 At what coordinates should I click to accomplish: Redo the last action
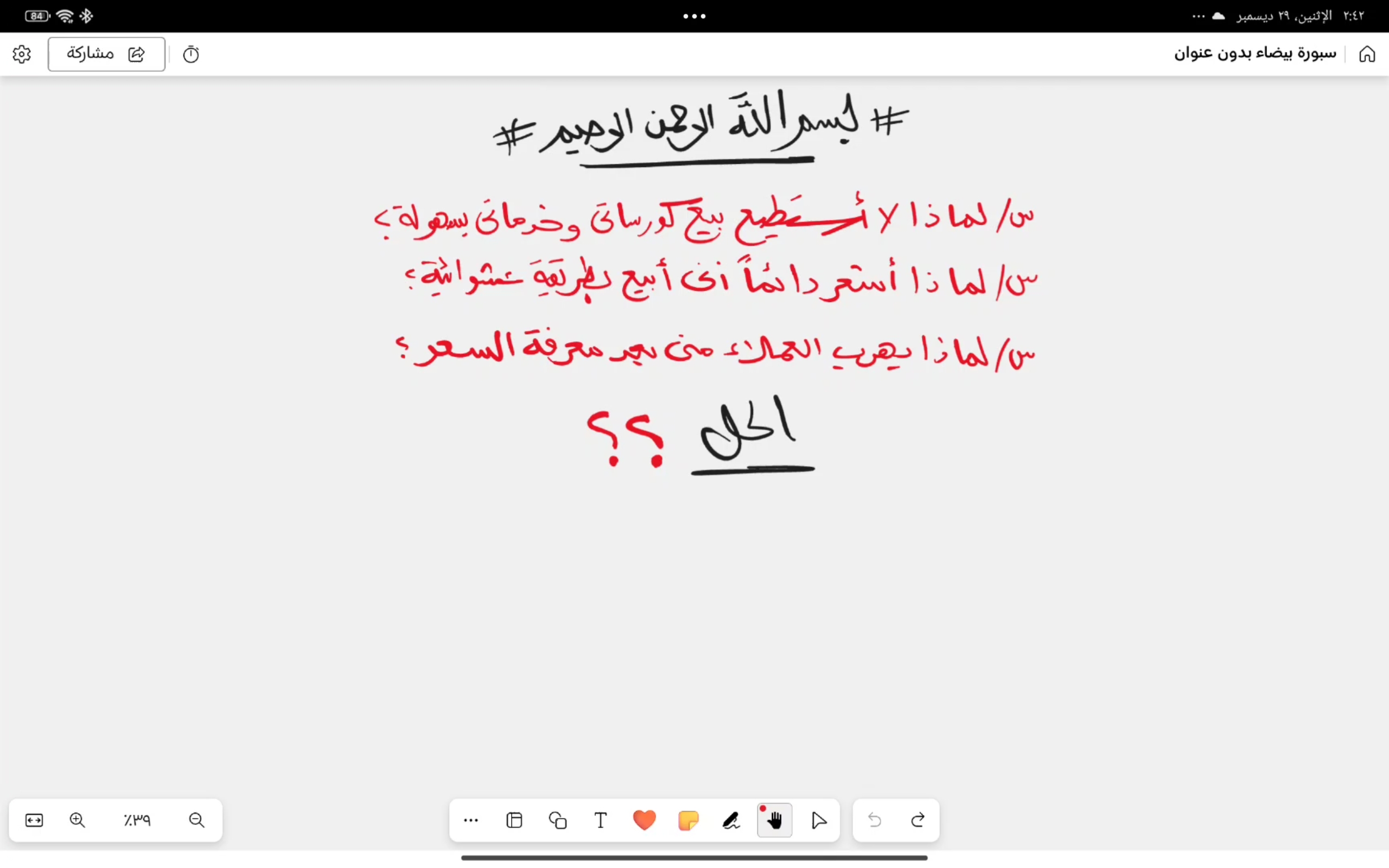tap(918, 820)
